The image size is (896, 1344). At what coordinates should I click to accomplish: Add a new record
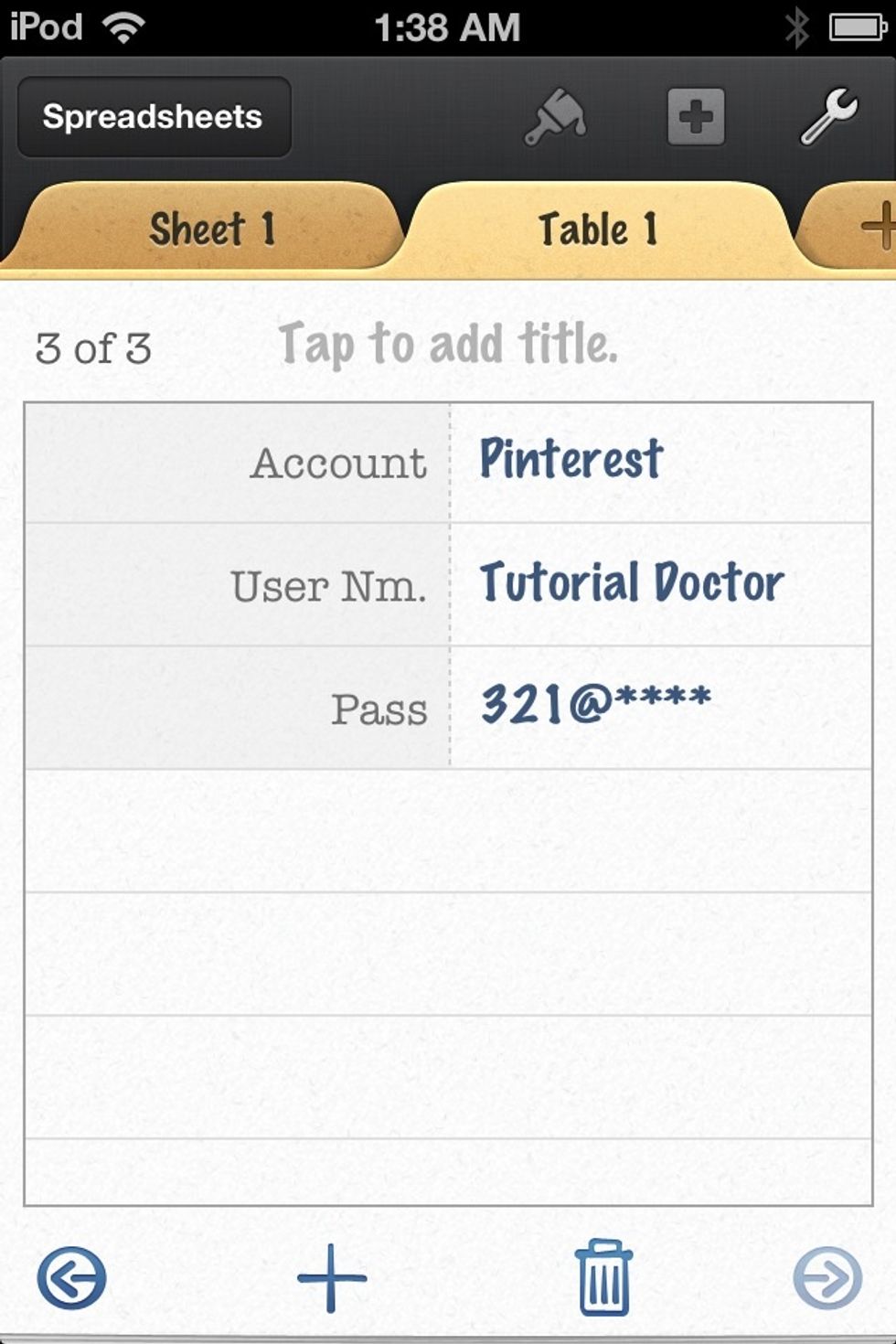click(332, 1277)
